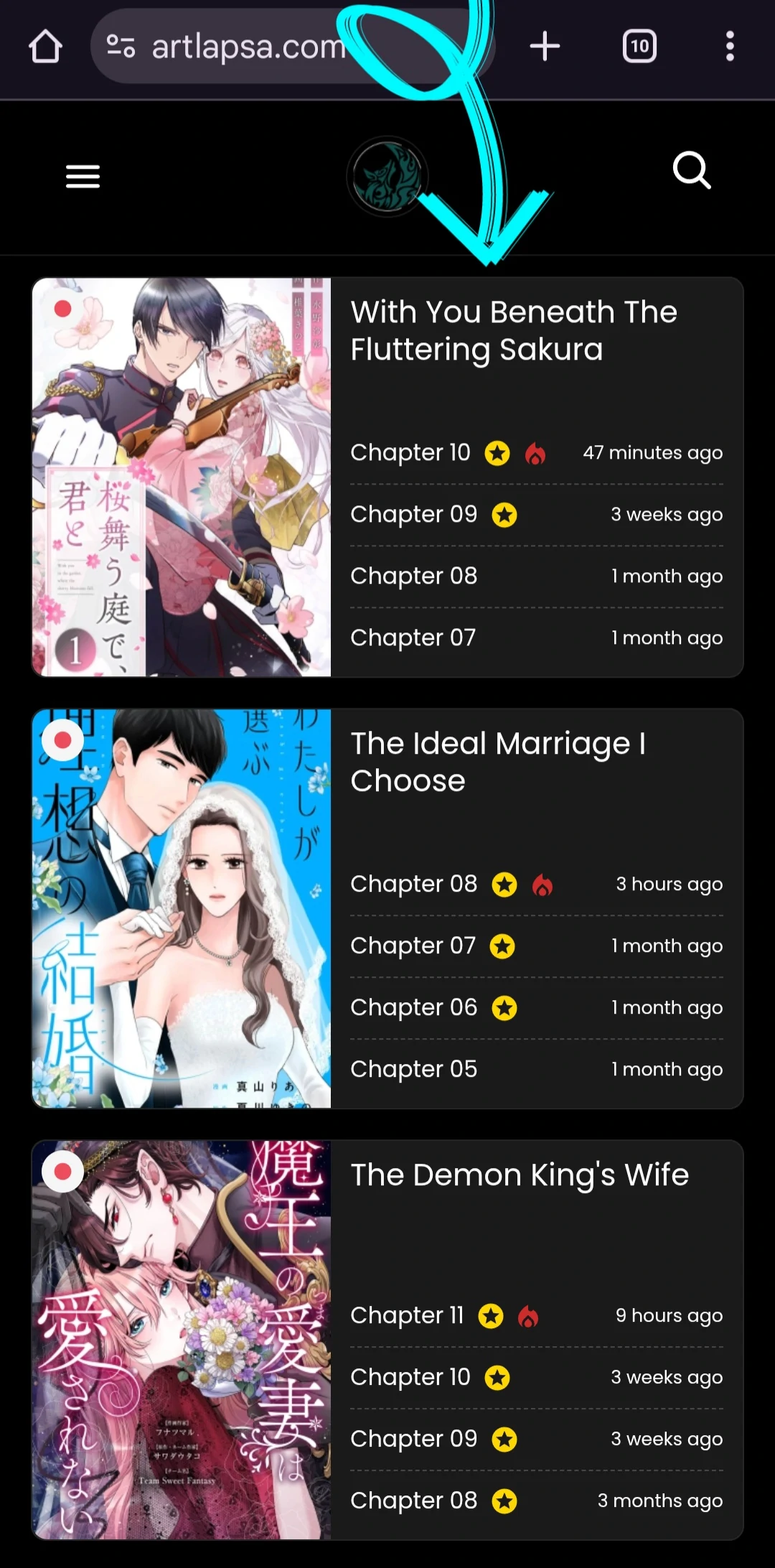This screenshot has width=775, height=1568.
Task: Open Chapter 08 posted 1 month ago of Fluttering Sakura
Action: point(413,576)
